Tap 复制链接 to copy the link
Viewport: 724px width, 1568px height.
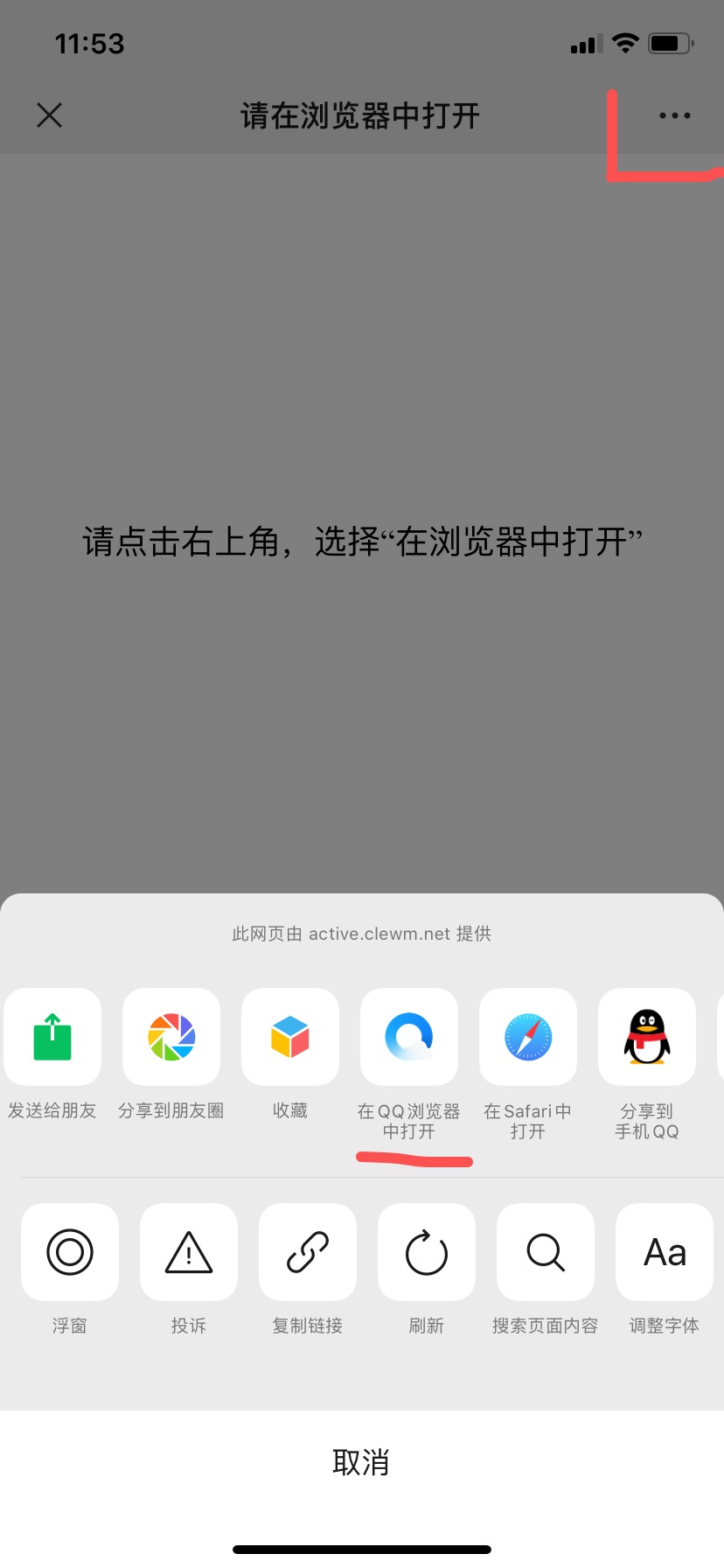click(308, 1252)
